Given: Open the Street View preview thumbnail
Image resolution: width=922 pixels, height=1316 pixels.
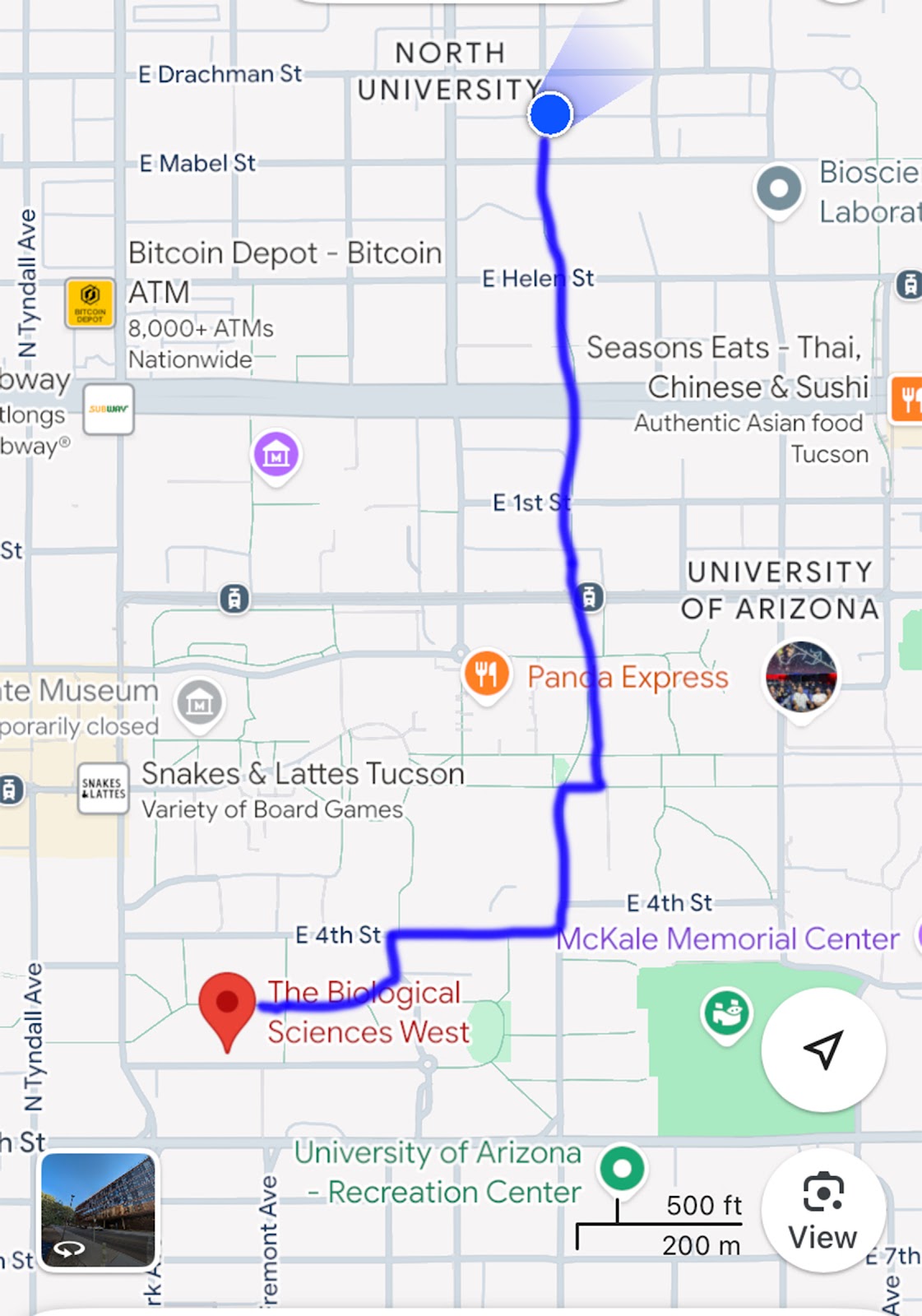Looking at the screenshot, I should (99, 1210).
